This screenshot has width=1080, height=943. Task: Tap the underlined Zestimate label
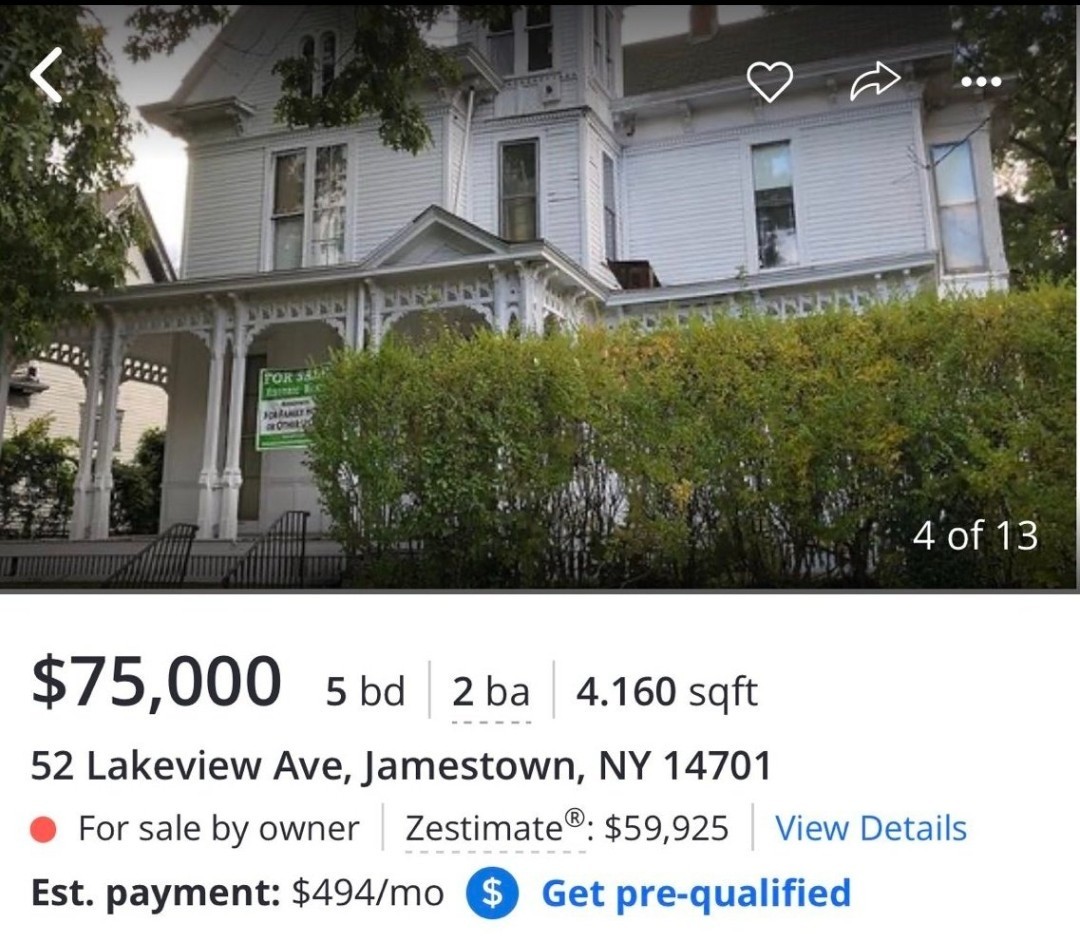point(495,829)
